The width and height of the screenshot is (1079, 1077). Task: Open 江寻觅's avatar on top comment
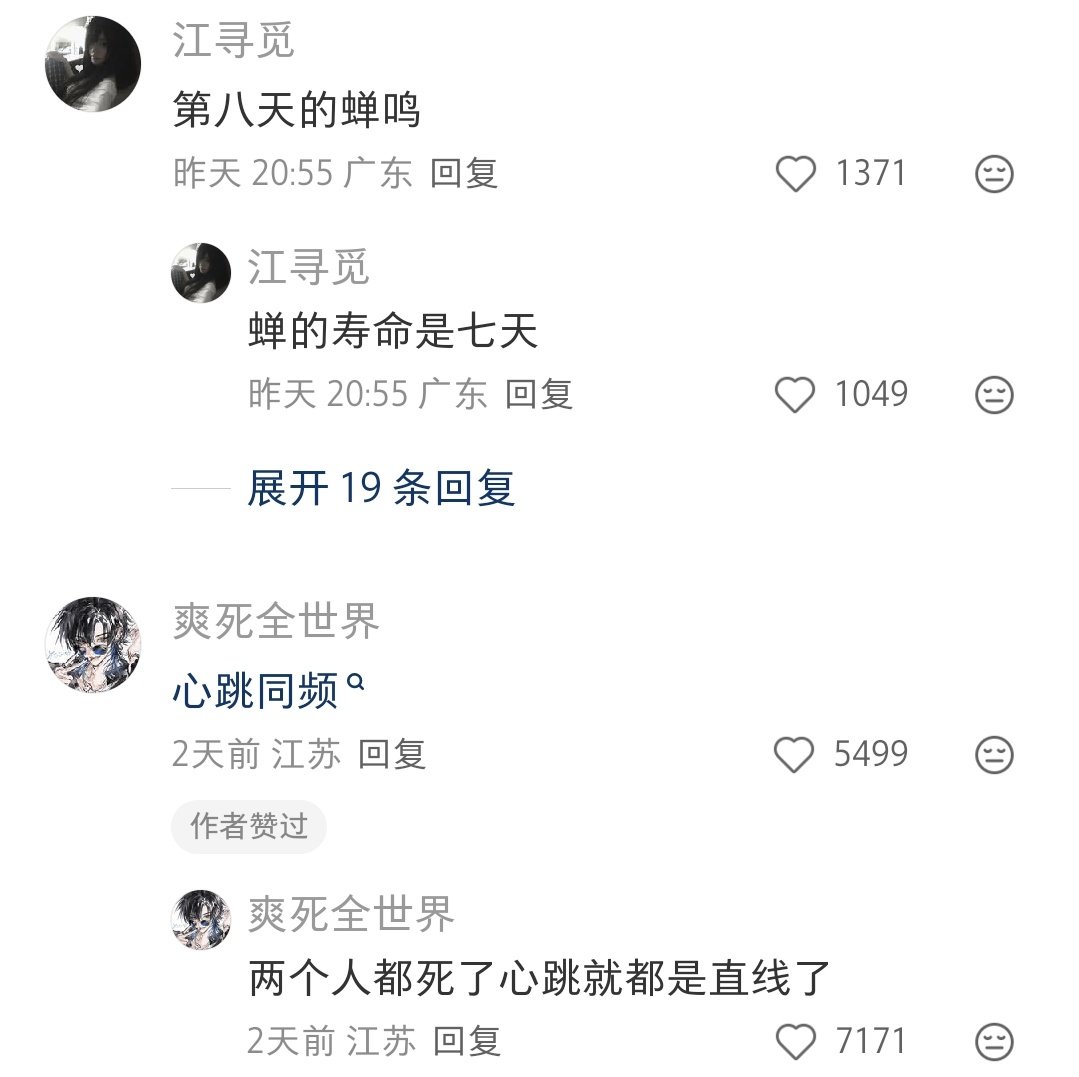click(93, 64)
